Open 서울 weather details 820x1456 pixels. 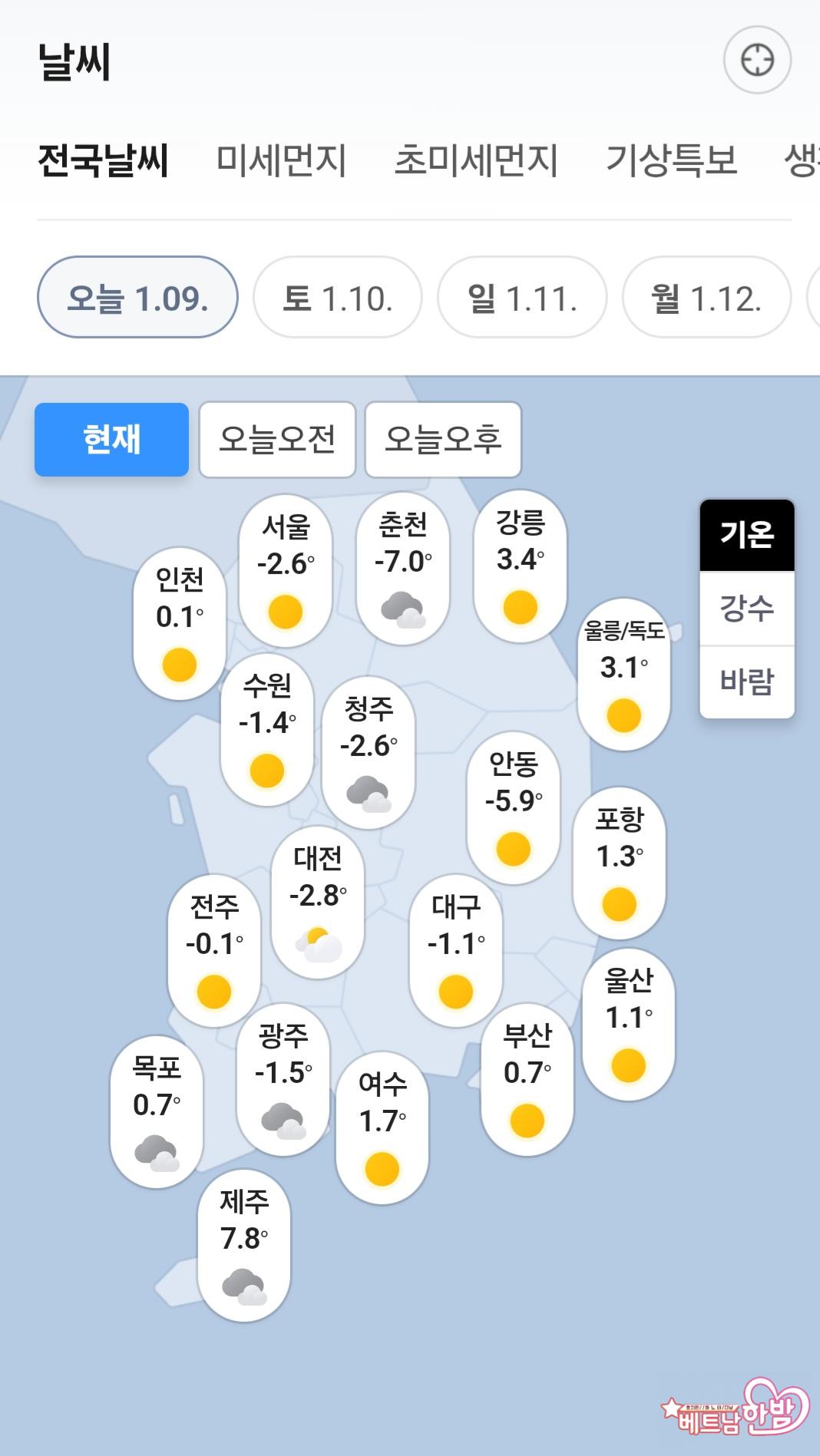point(286,571)
